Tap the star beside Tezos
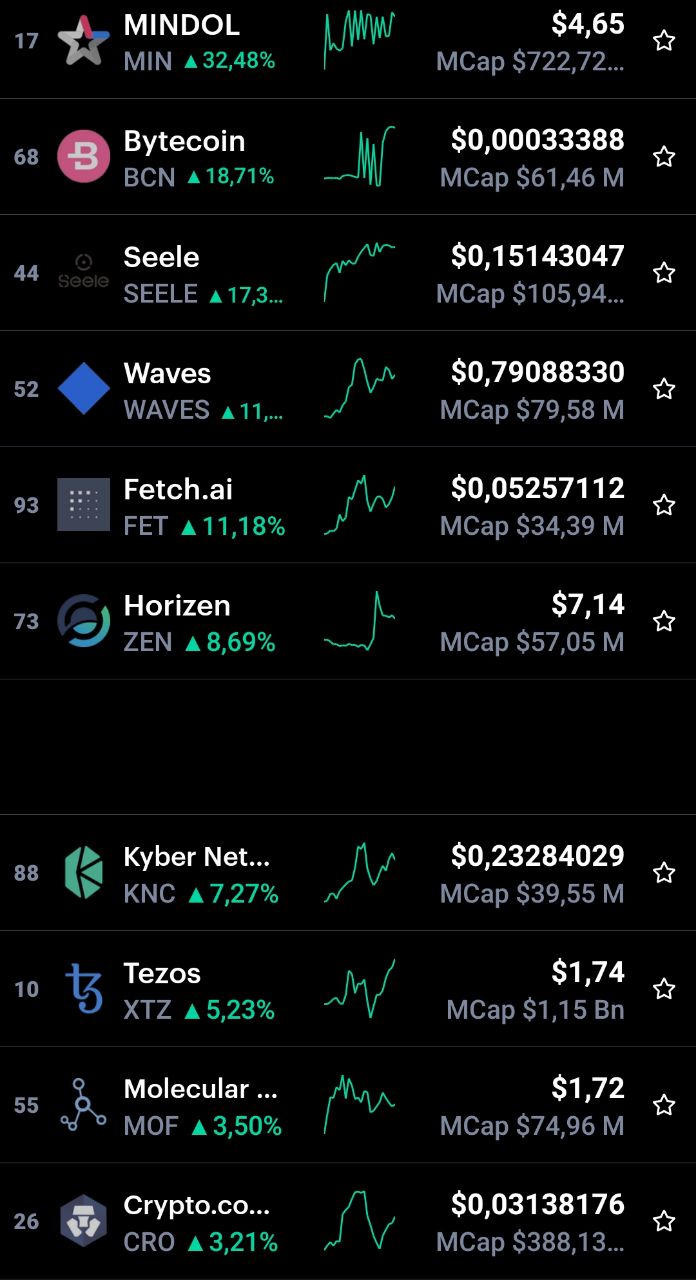Image resolution: width=696 pixels, height=1280 pixels. point(664,989)
